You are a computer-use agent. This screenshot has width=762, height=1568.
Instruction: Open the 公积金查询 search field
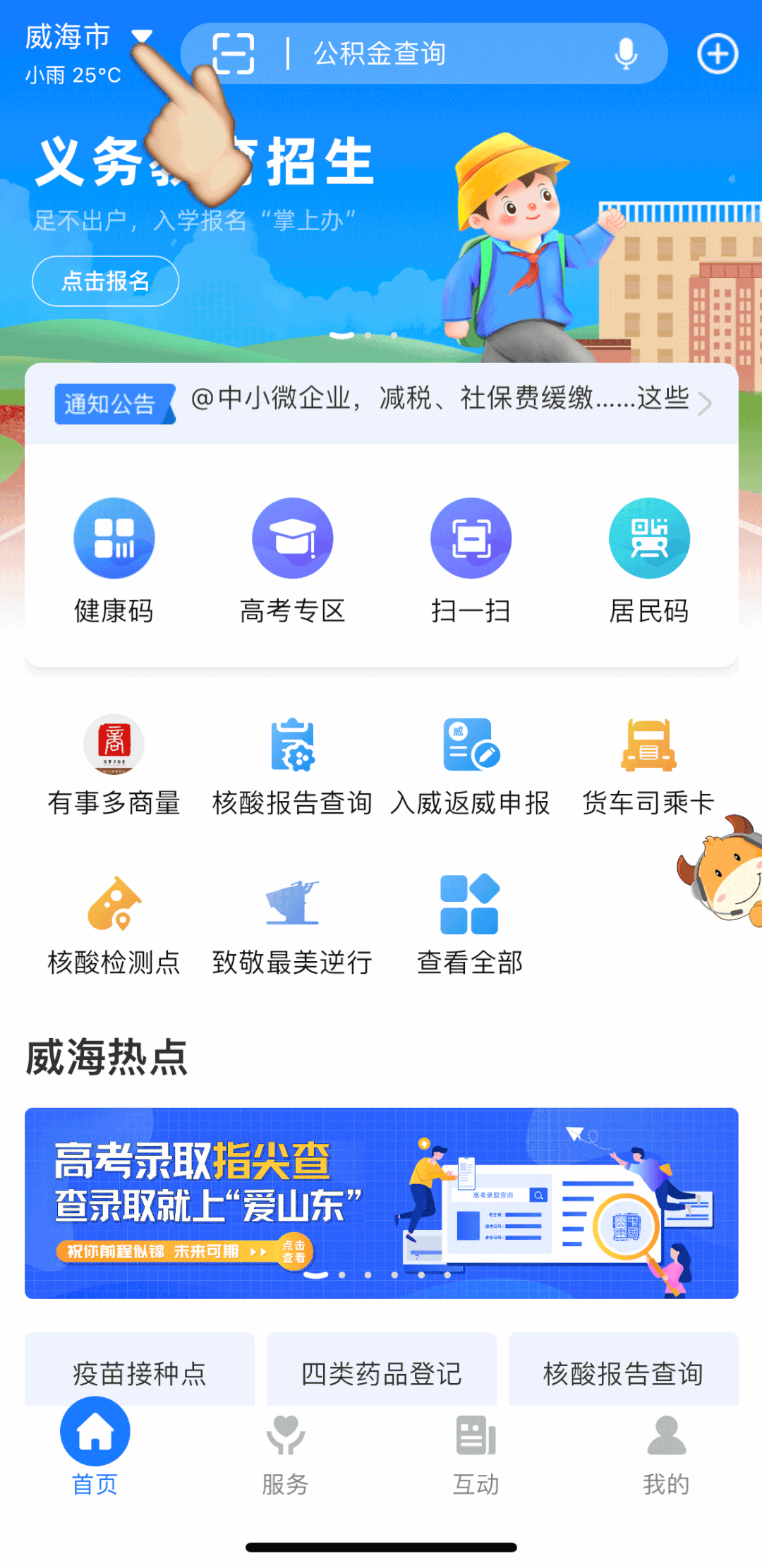423,54
